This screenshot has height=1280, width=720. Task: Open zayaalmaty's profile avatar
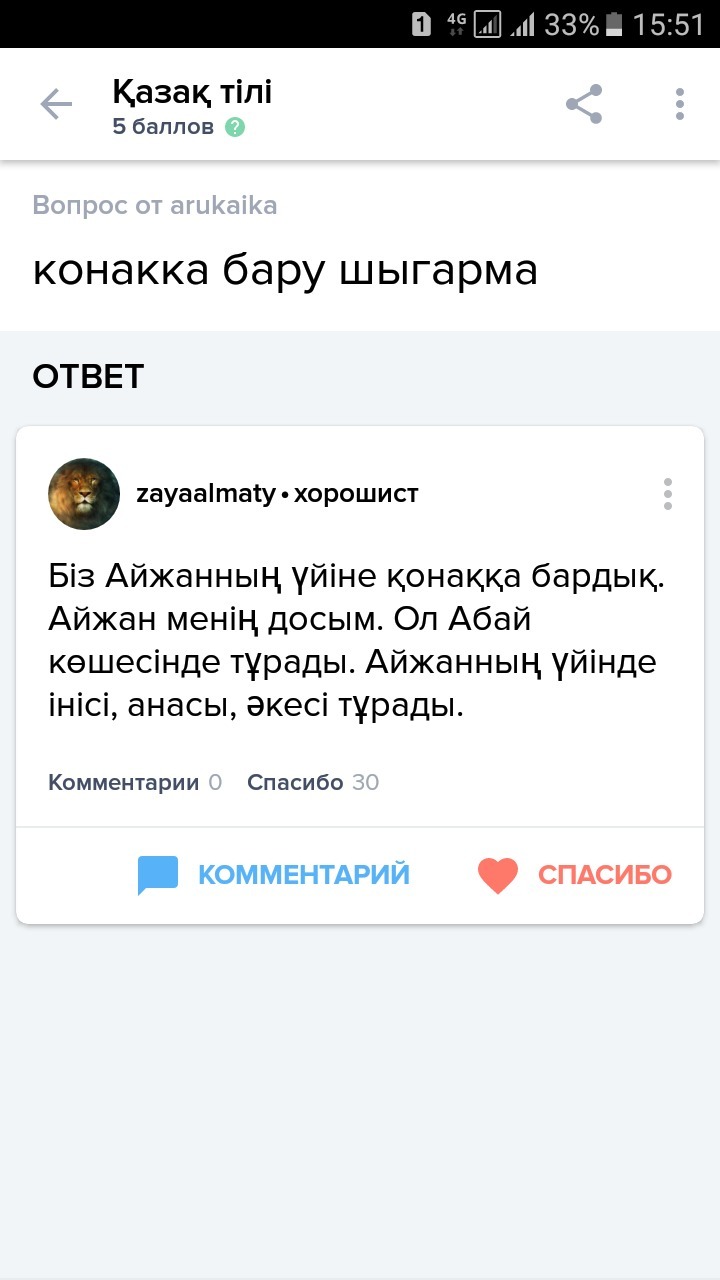84,494
